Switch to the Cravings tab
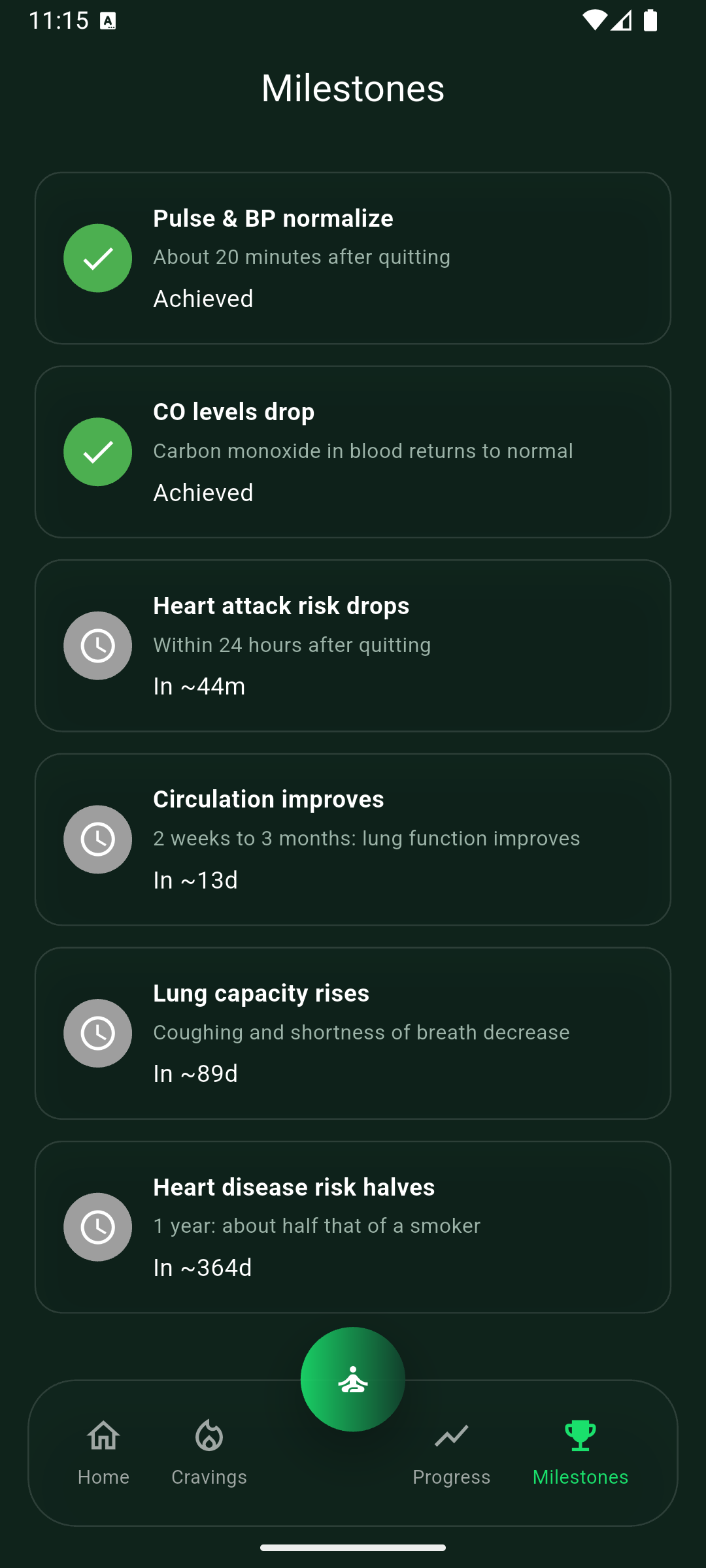Image resolution: width=706 pixels, height=1568 pixels. 209,1453
